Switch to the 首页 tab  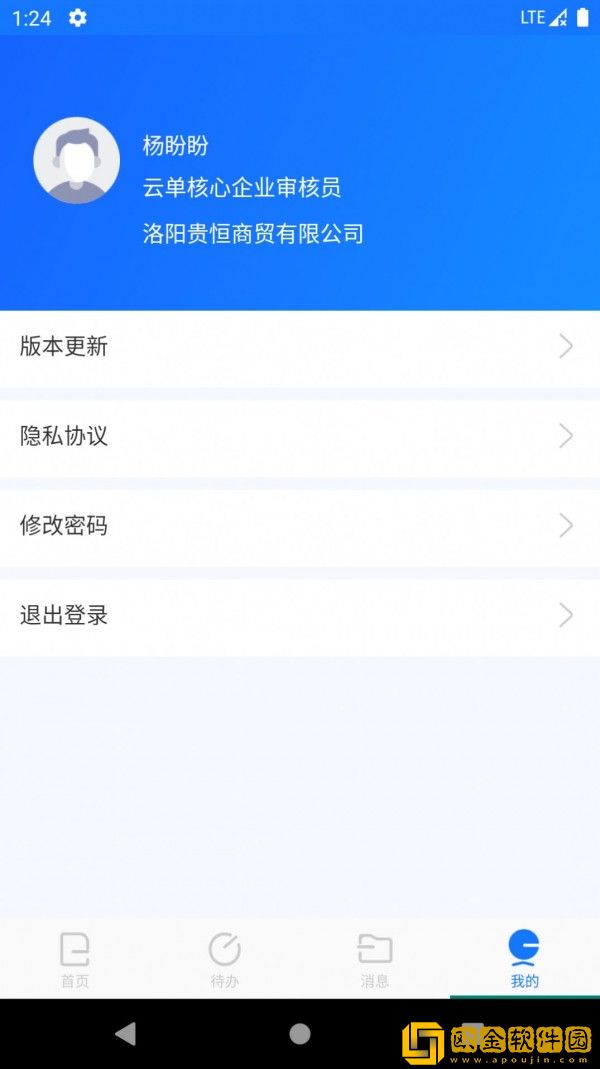(75, 959)
